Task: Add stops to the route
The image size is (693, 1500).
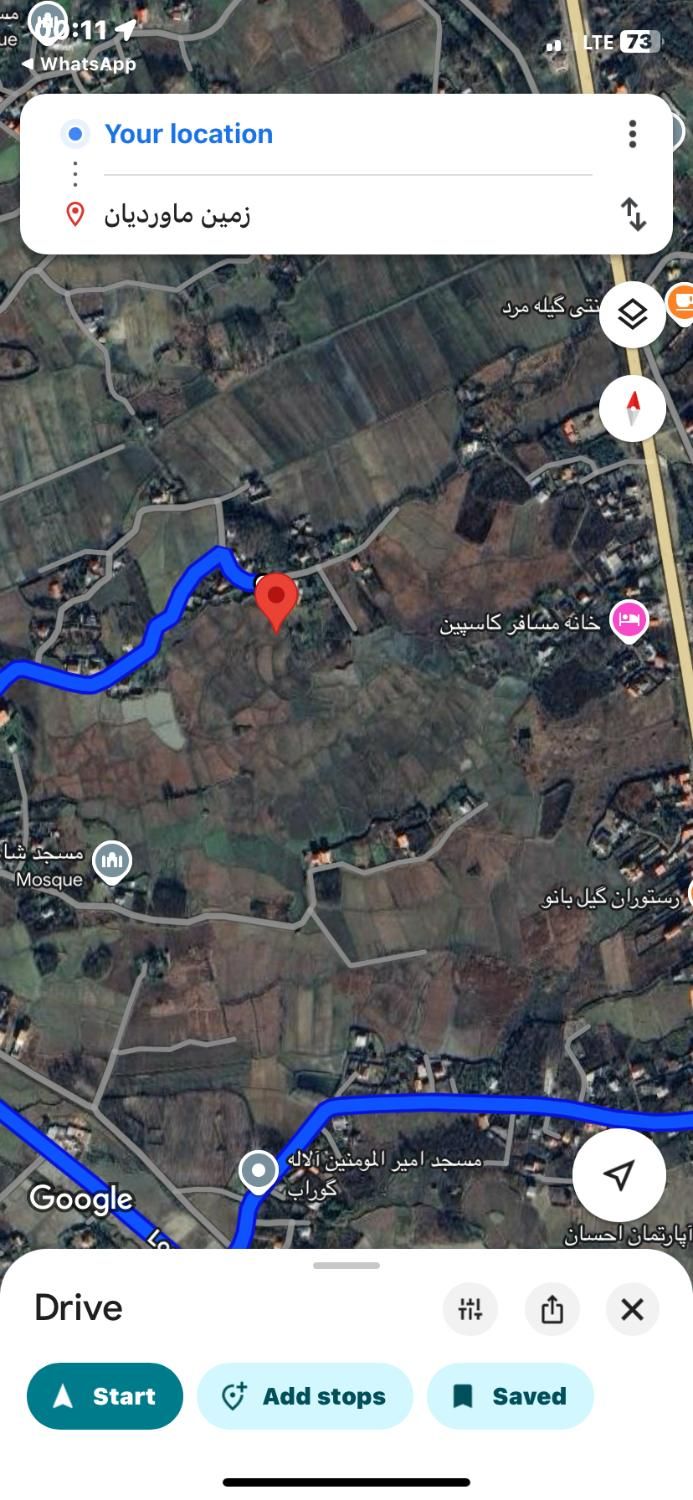Action: (x=304, y=1396)
